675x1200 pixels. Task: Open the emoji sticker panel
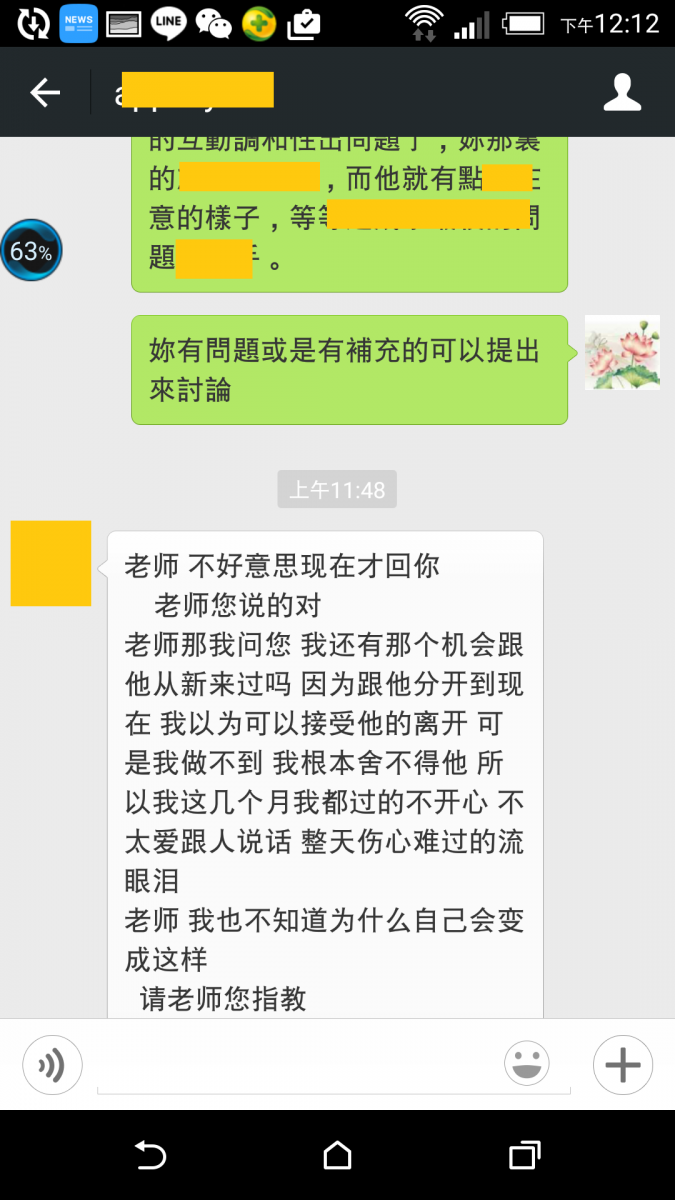(527, 1064)
